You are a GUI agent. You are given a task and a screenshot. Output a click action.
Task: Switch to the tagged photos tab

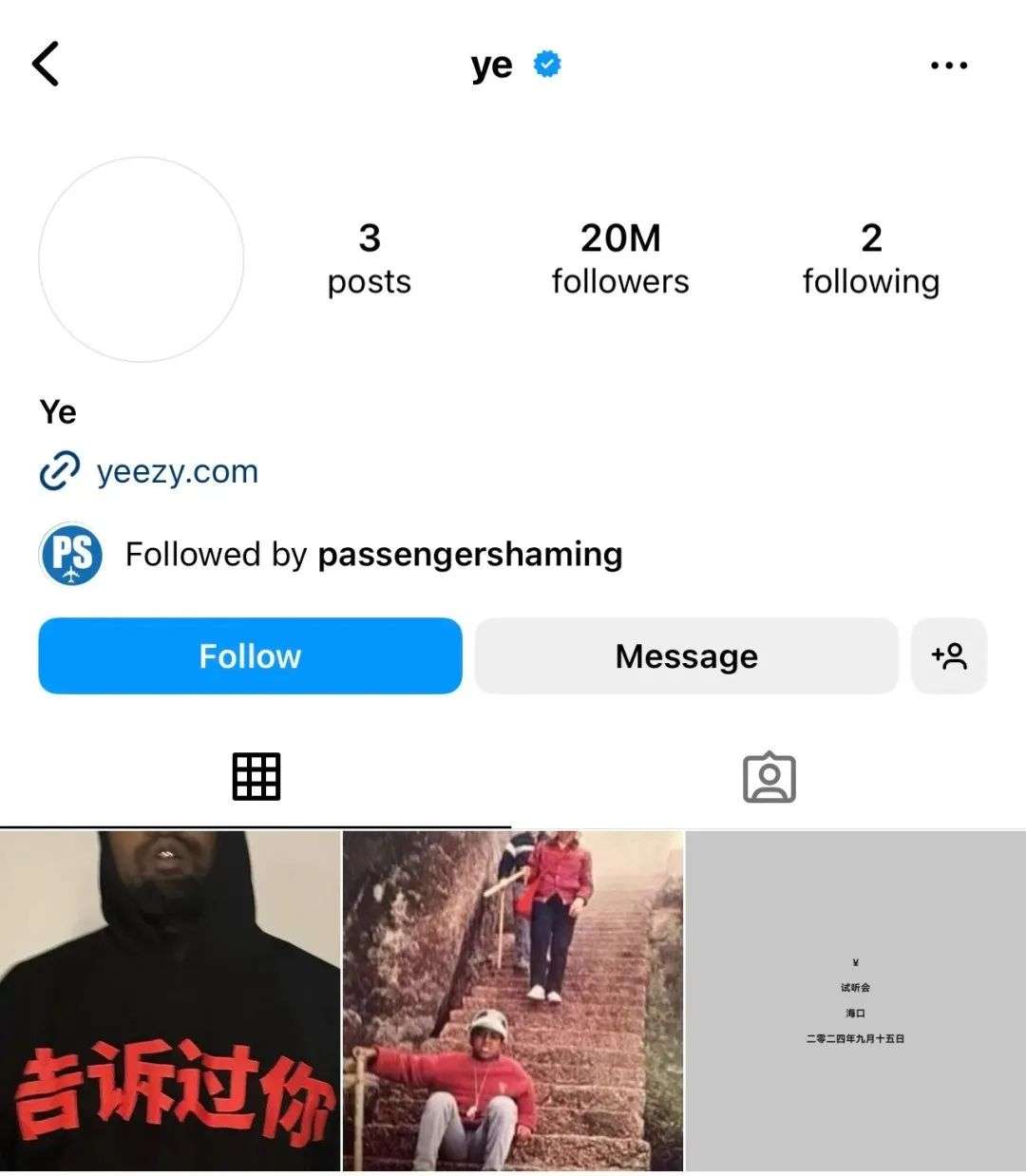769,777
